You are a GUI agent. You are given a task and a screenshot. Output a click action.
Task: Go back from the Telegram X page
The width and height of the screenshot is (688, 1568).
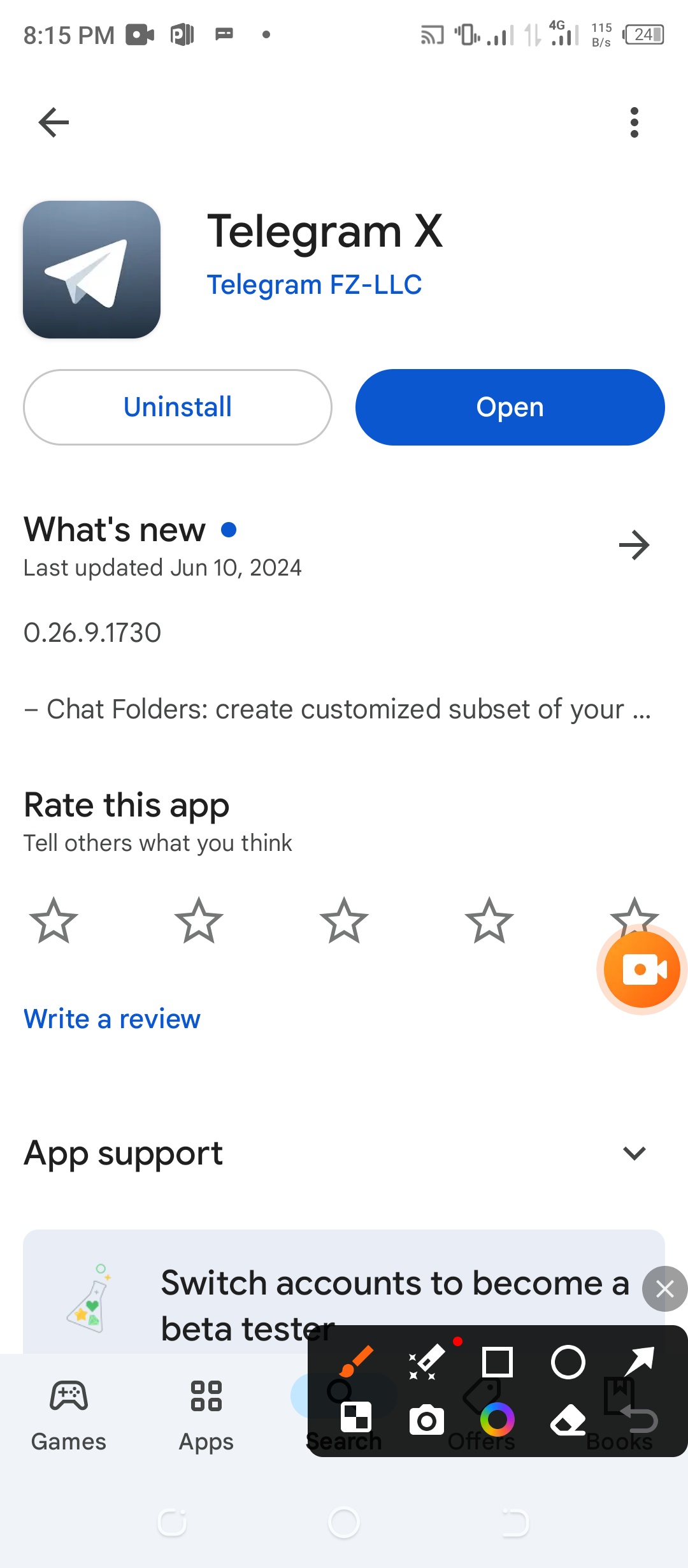(54, 122)
